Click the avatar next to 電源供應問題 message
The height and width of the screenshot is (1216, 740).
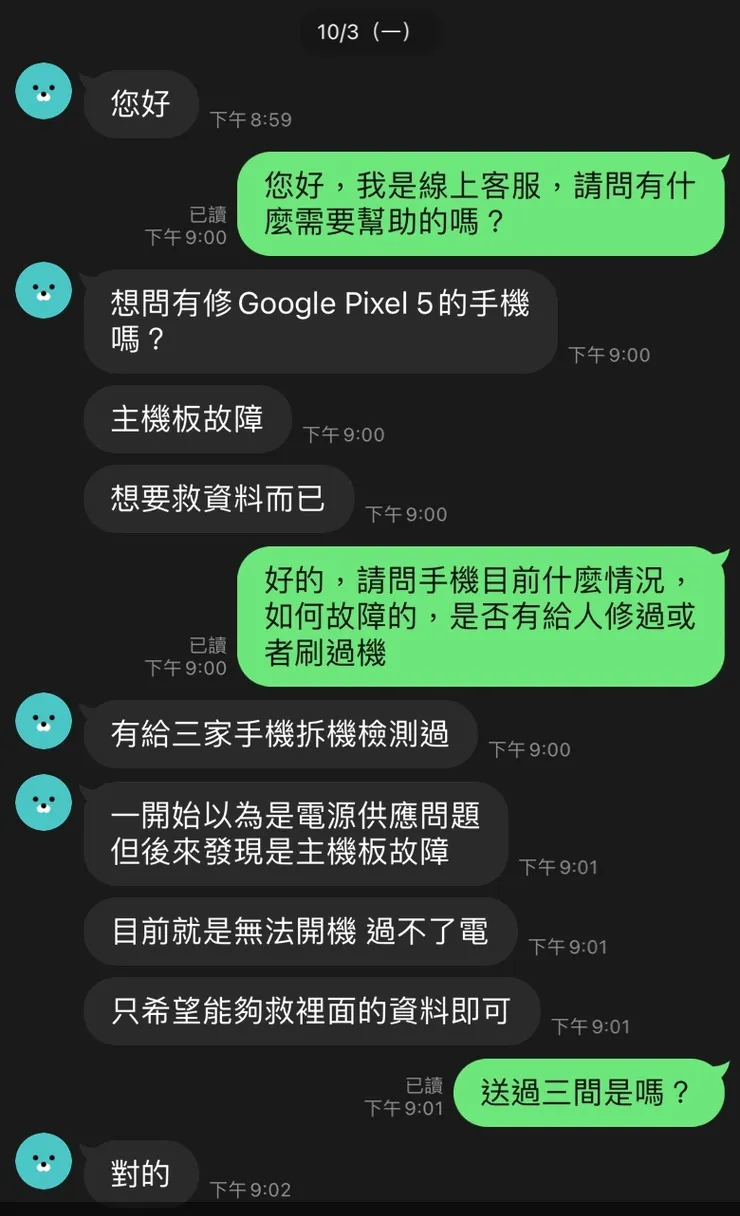click(x=43, y=800)
